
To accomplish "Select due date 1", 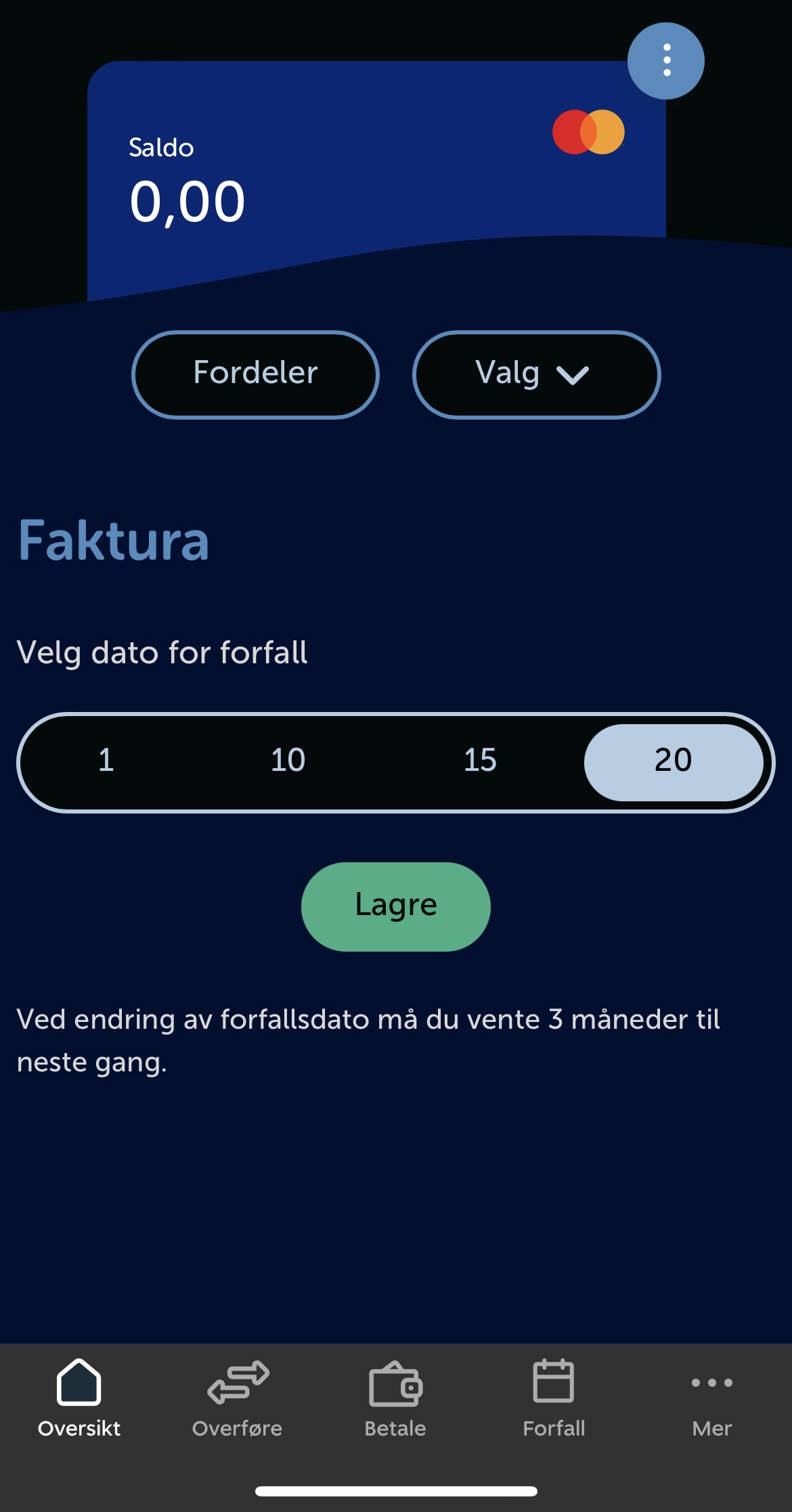I will click(x=106, y=761).
